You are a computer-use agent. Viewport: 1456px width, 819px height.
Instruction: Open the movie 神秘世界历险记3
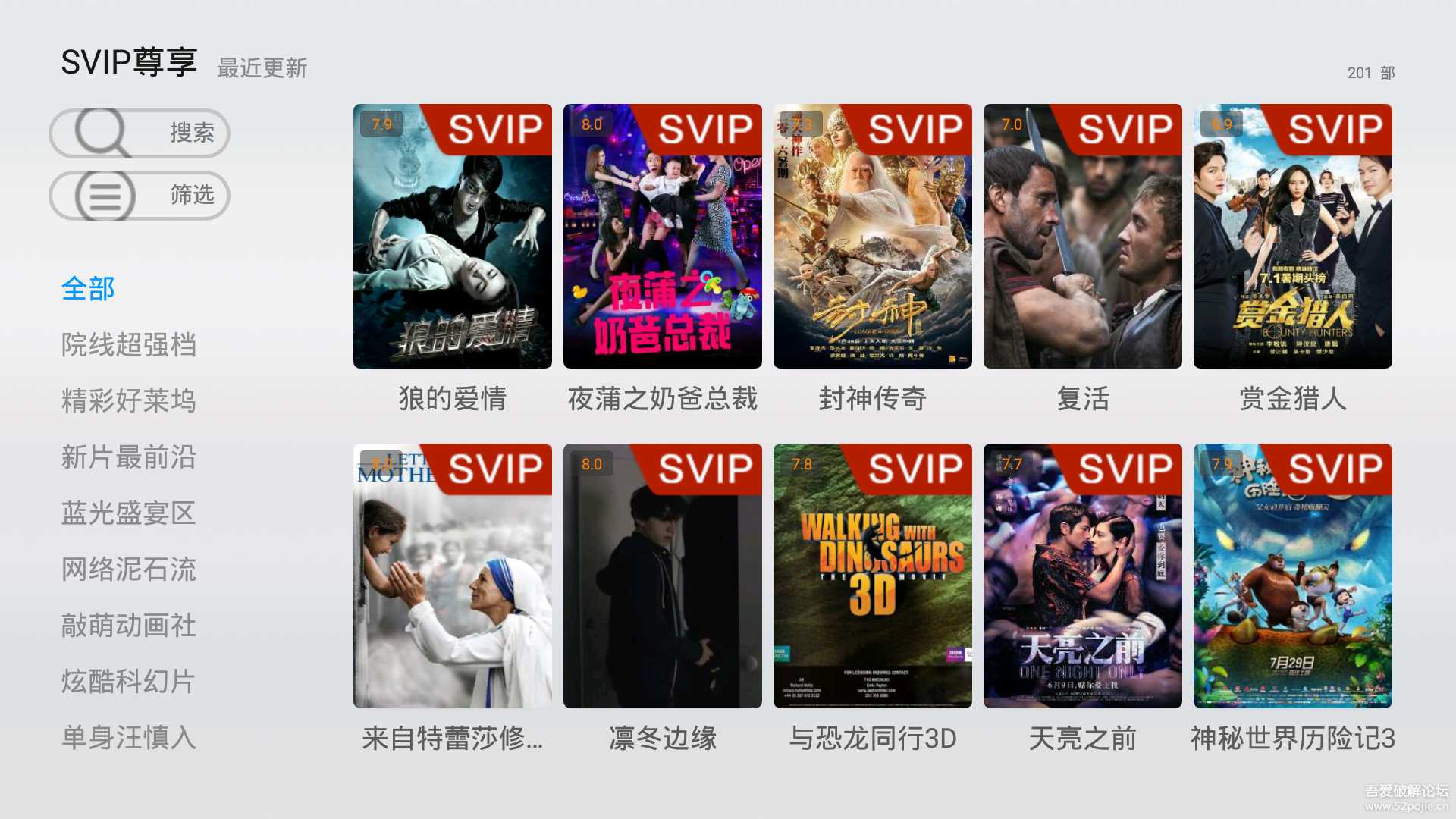point(1293,576)
